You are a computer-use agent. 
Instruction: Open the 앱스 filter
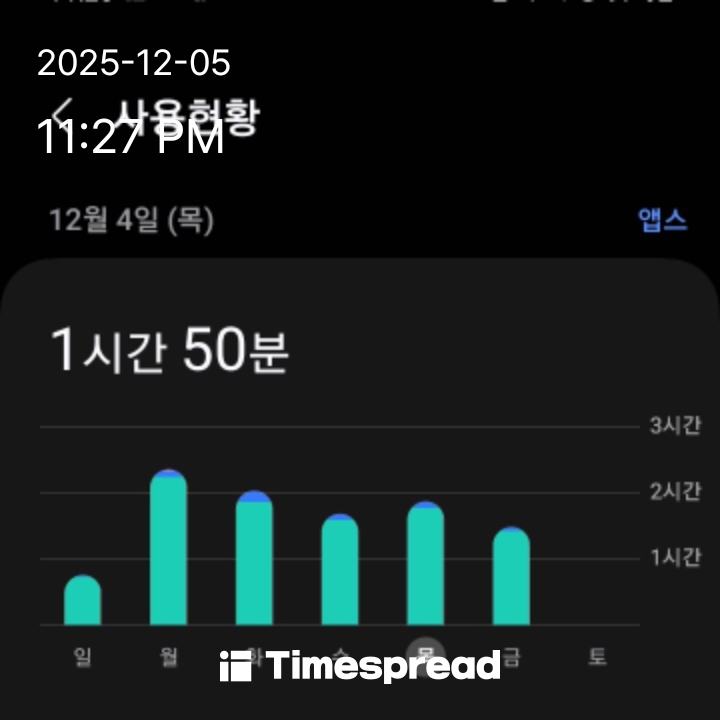[663, 220]
